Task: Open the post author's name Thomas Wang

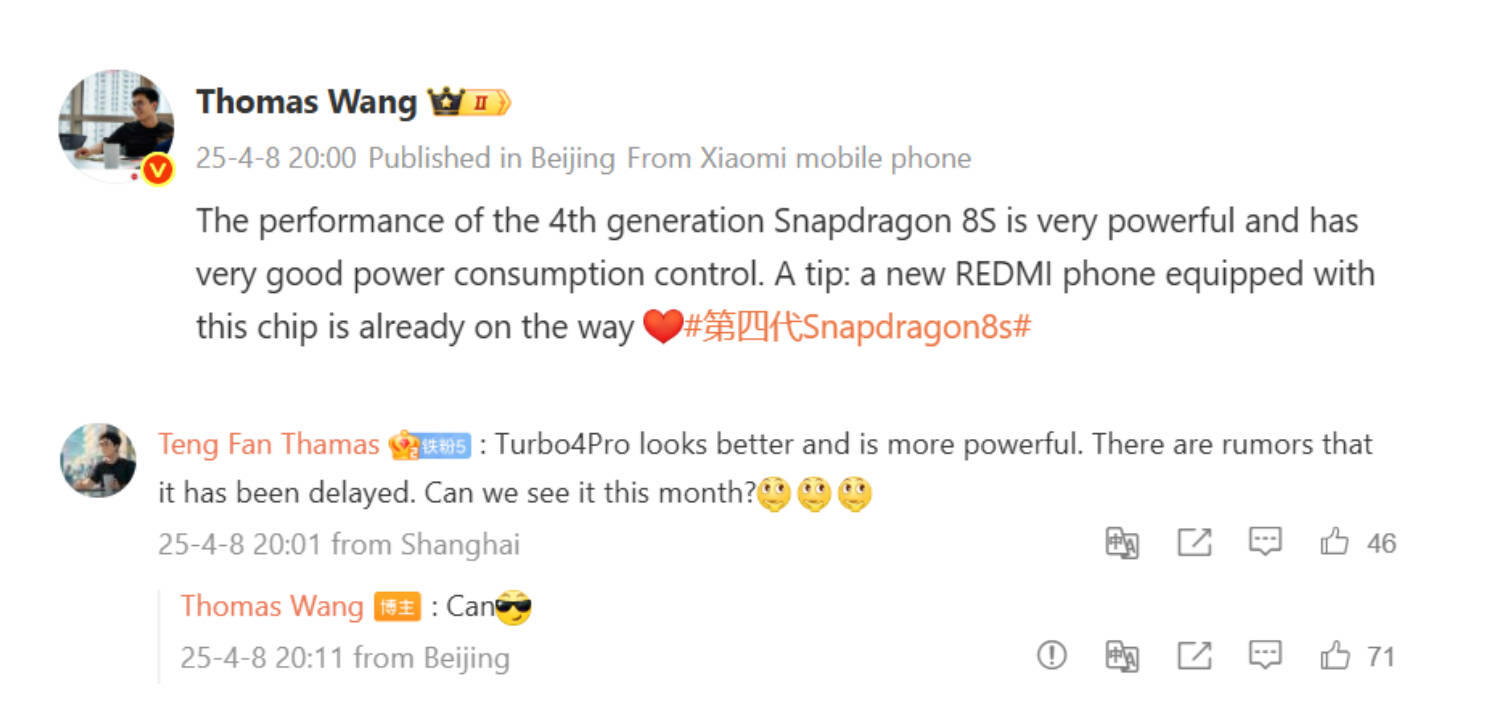Action: pos(306,102)
